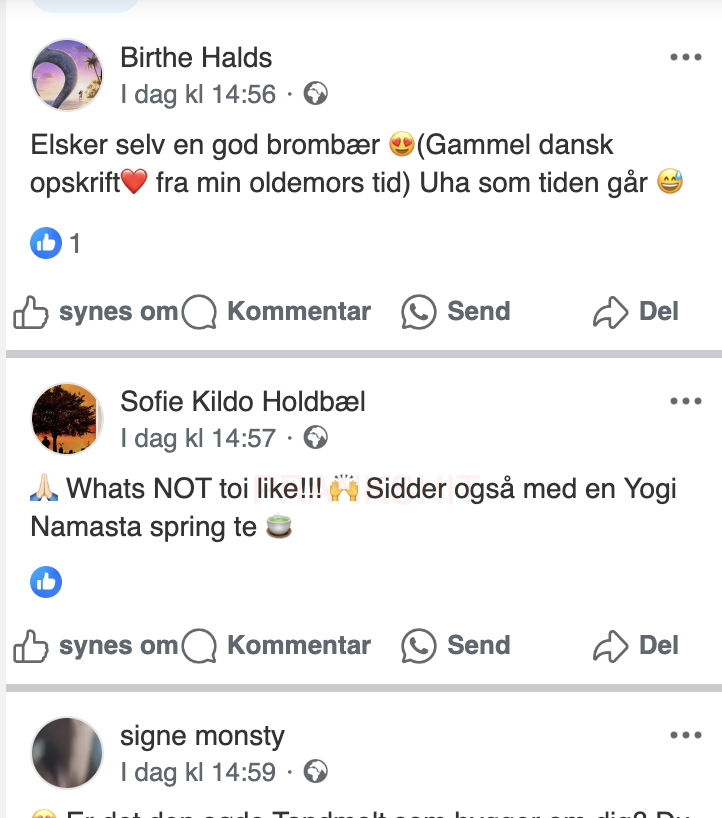View reactions on Birthe Halds' post

[x=55, y=243]
